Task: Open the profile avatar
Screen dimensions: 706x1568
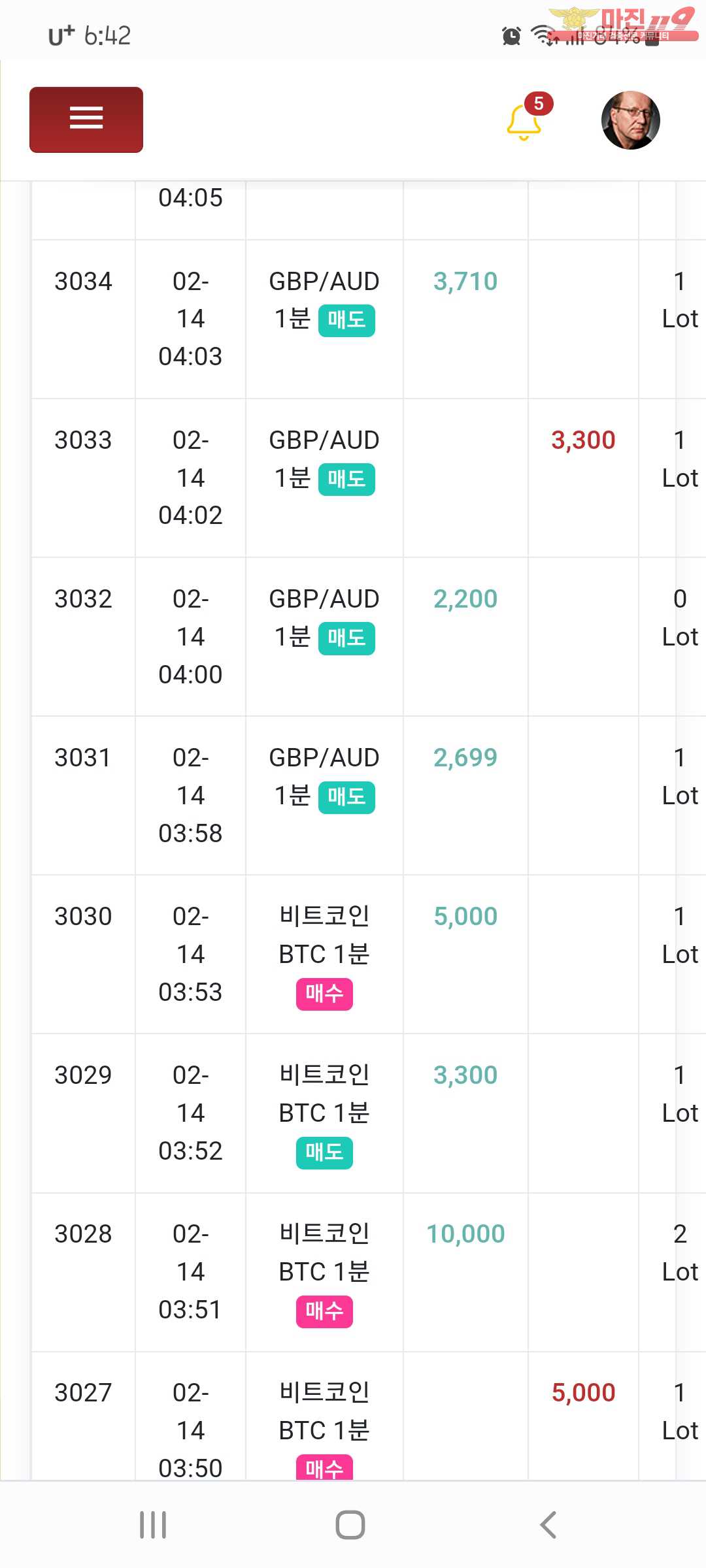Action: coord(631,120)
